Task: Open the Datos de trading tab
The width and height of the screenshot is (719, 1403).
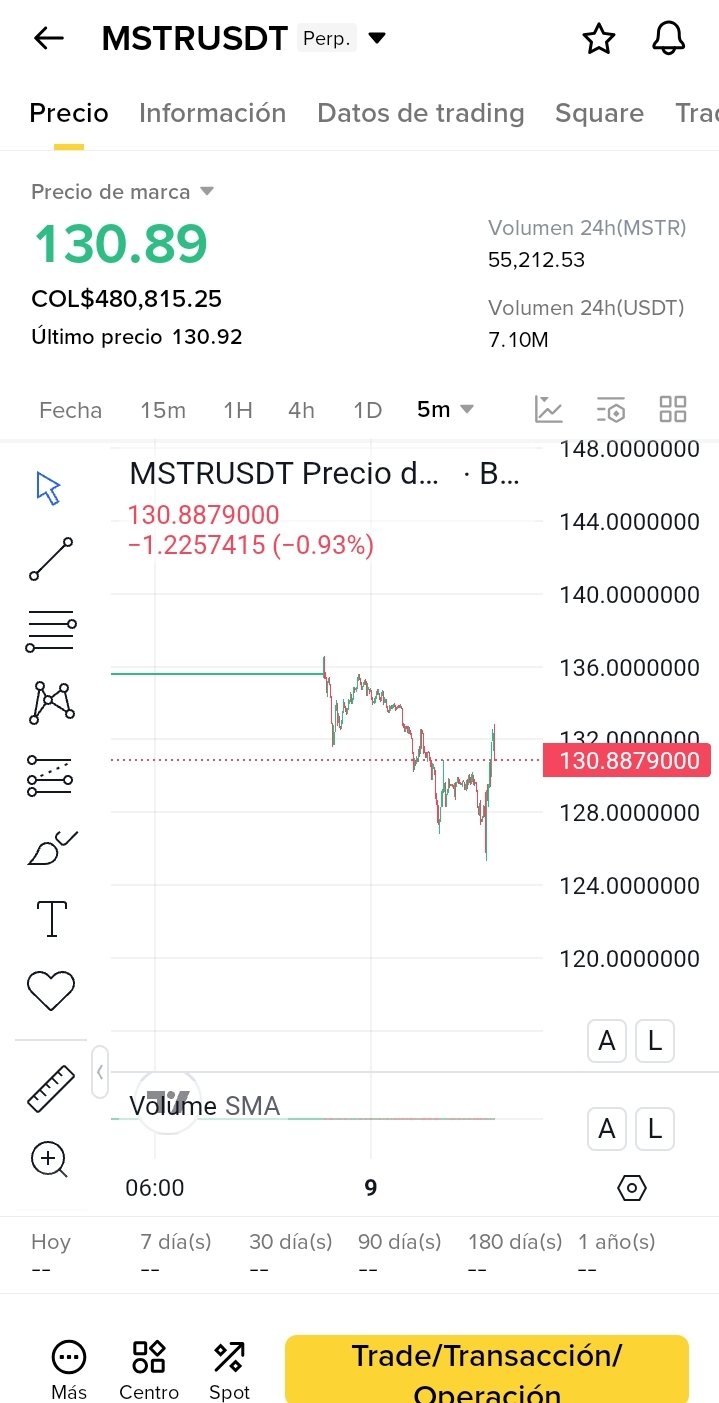Action: click(420, 113)
